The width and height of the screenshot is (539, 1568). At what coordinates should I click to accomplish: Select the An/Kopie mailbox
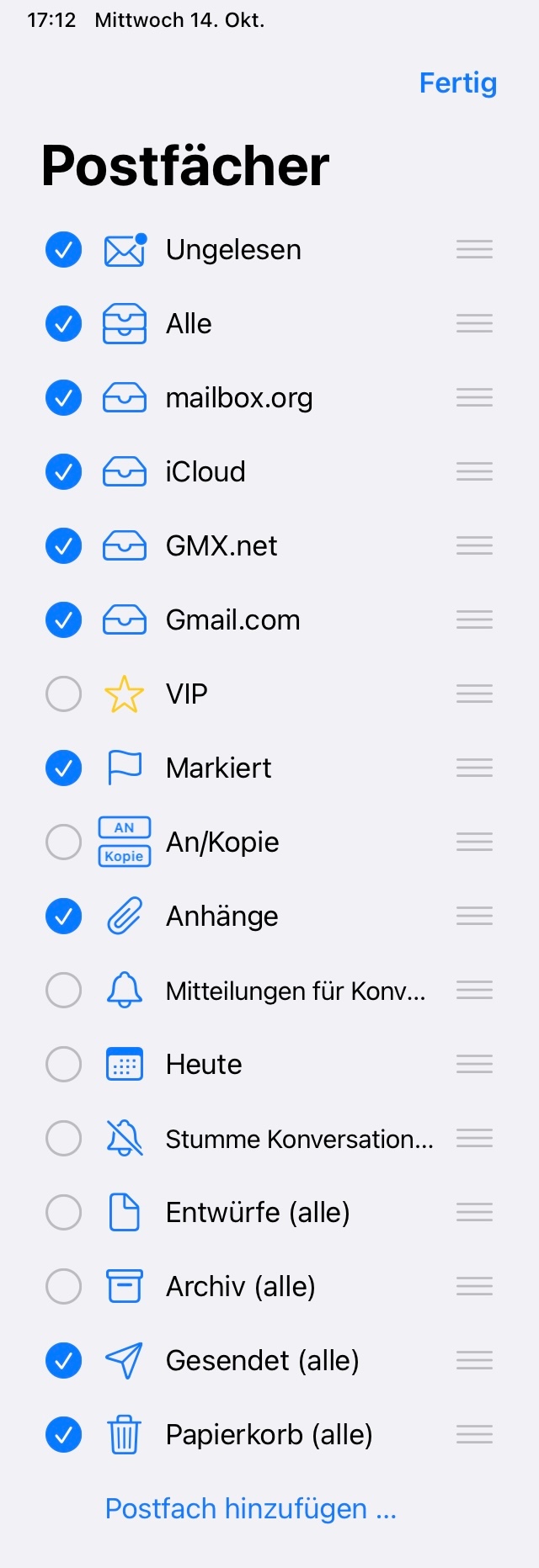point(64,842)
